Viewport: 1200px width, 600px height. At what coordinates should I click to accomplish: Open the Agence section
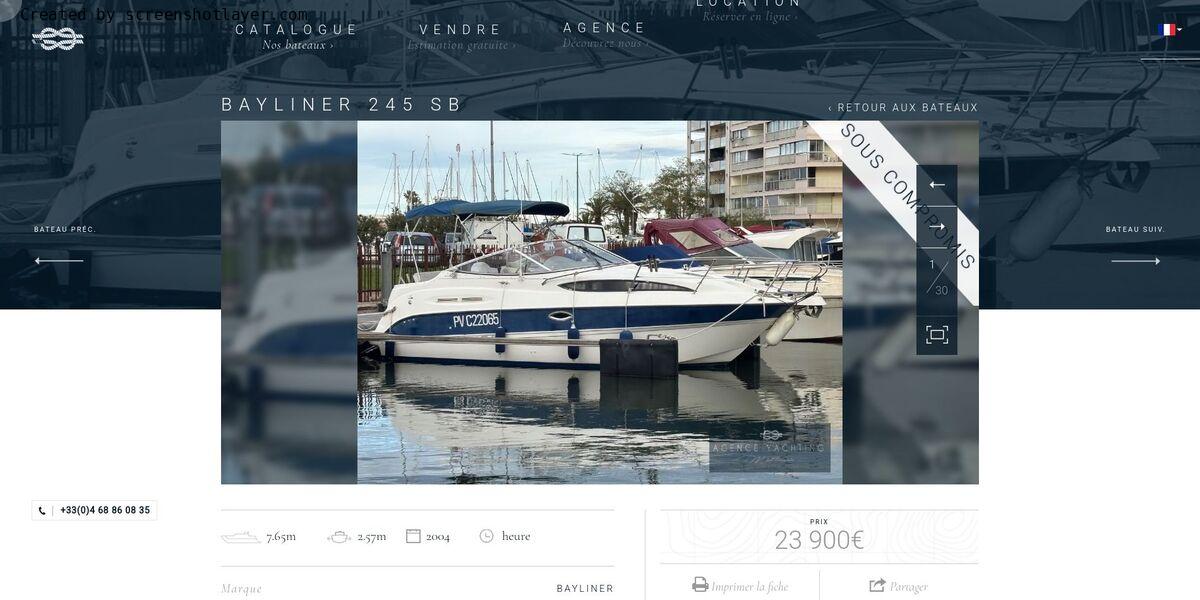(x=604, y=29)
